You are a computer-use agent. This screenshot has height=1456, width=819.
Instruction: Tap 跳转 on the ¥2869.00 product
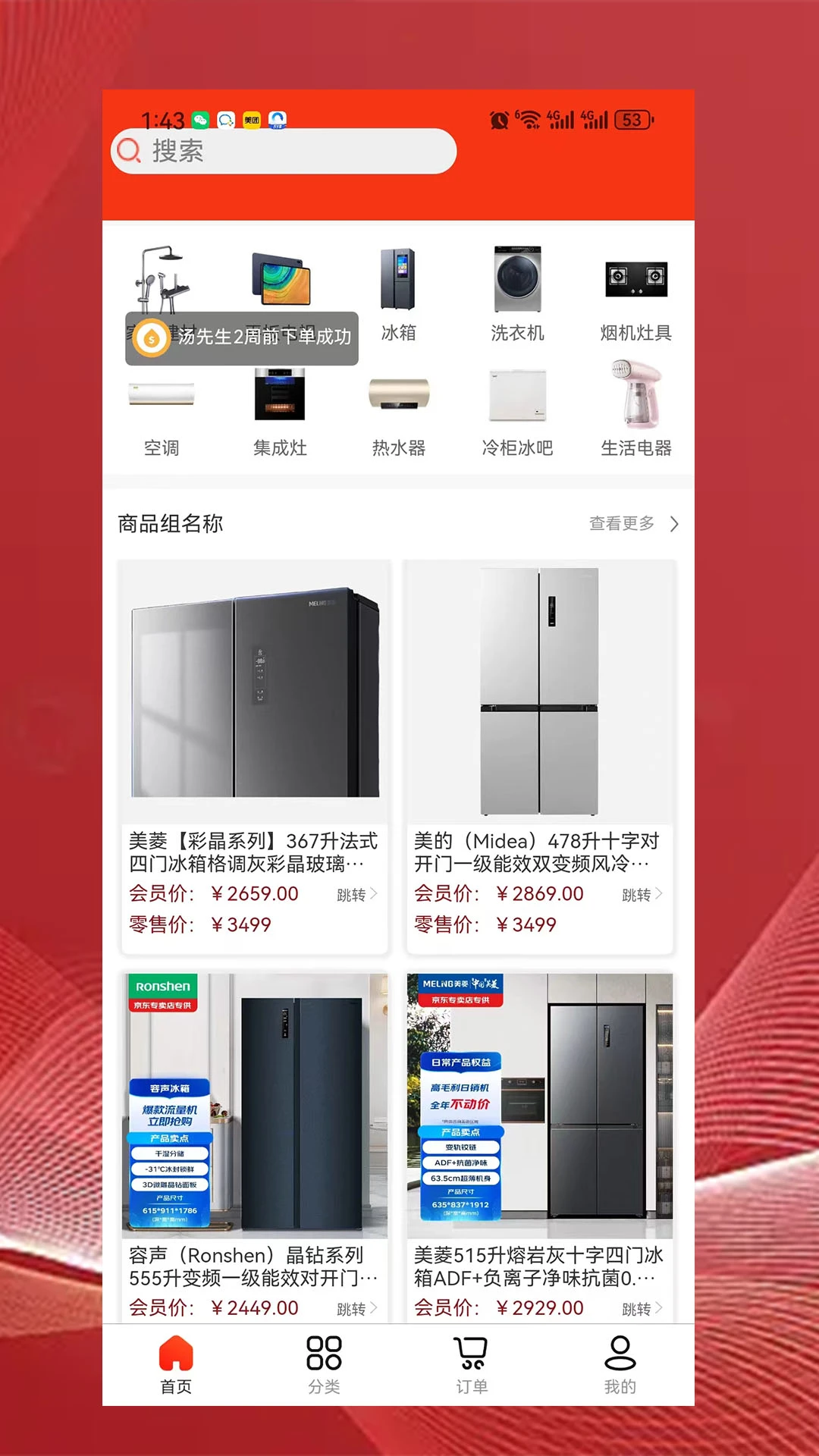click(x=642, y=895)
